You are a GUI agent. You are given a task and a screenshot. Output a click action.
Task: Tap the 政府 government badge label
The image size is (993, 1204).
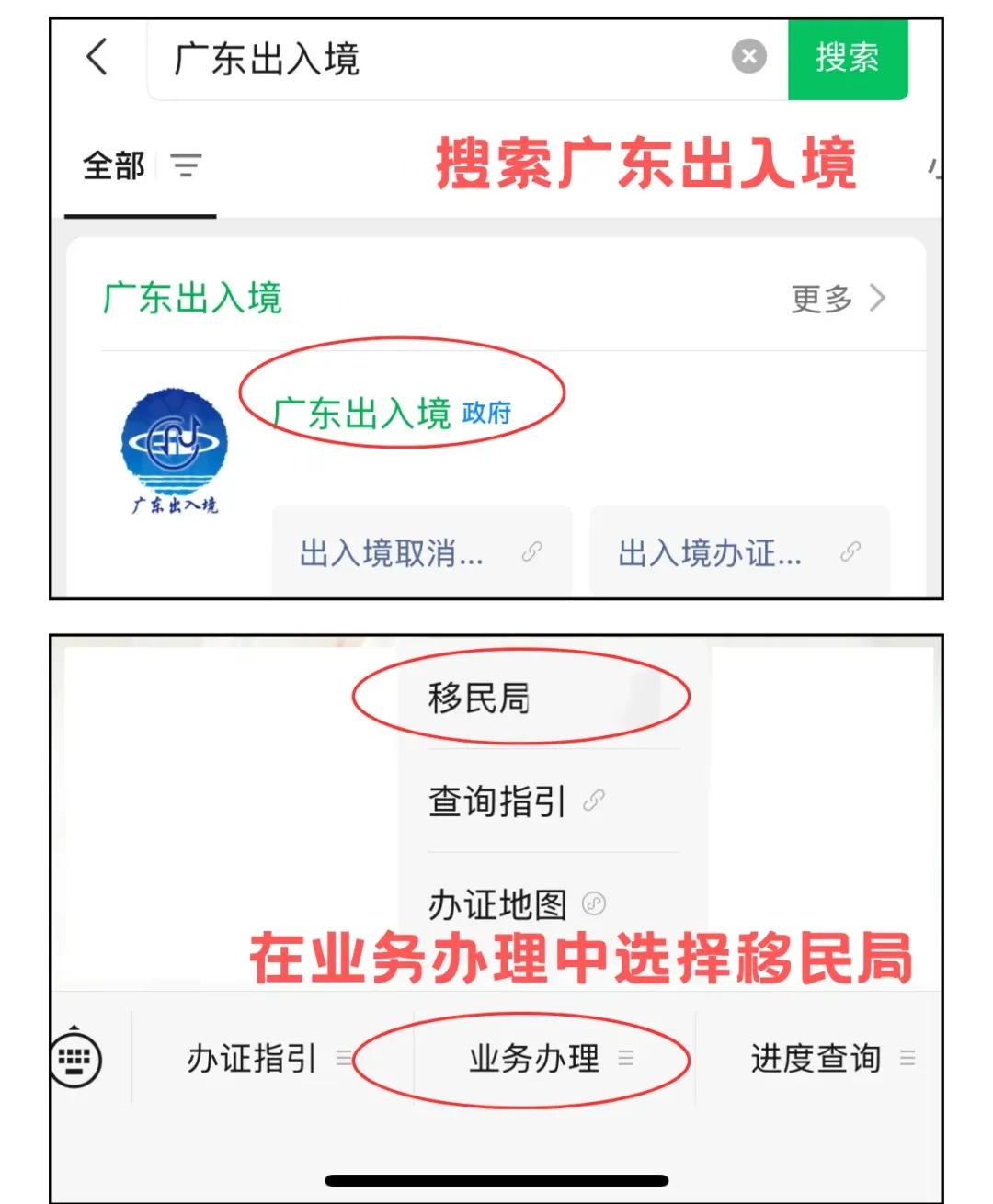[x=486, y=414]
